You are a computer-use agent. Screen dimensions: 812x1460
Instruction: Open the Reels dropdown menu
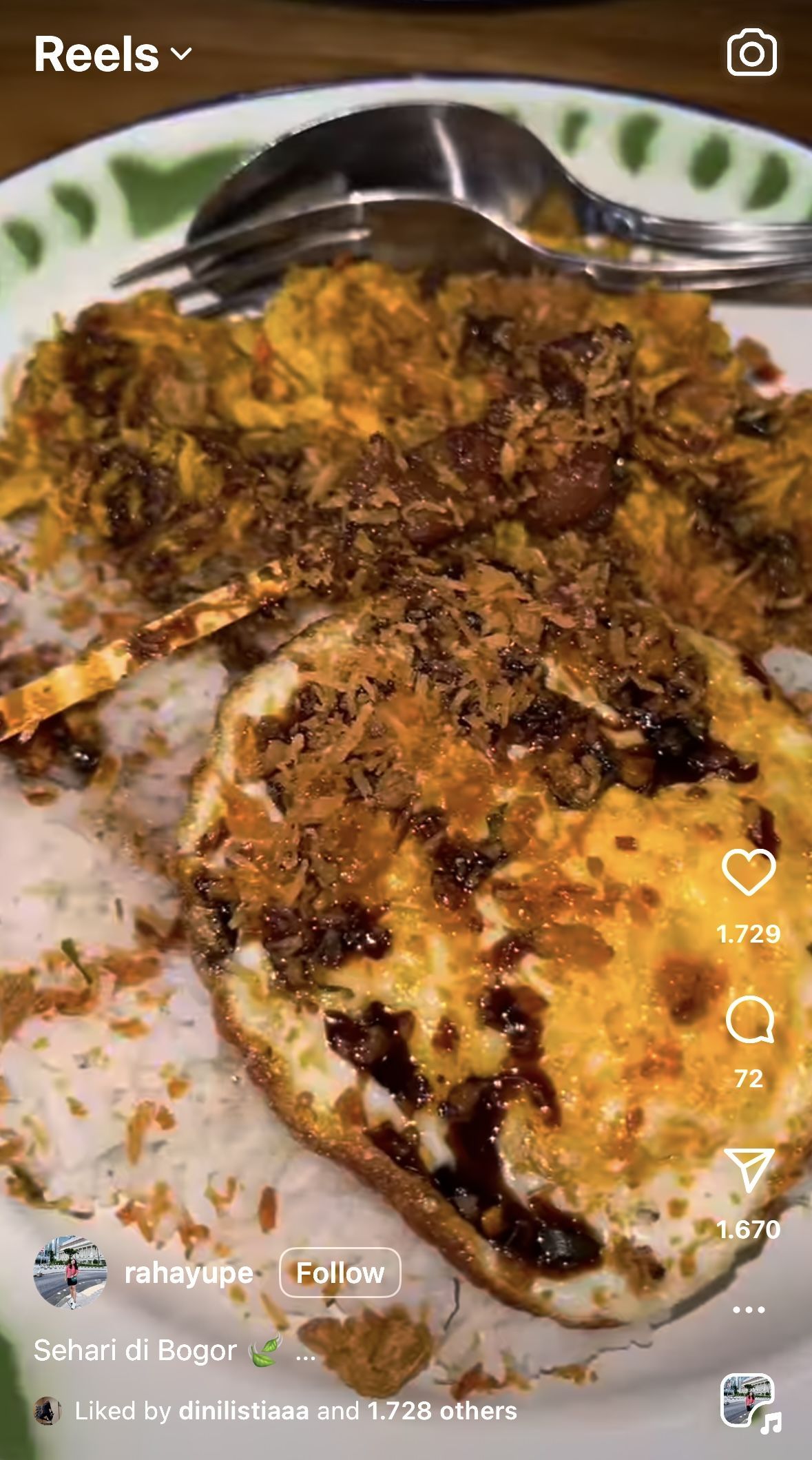pyautogui.click(x=114, y=54)
